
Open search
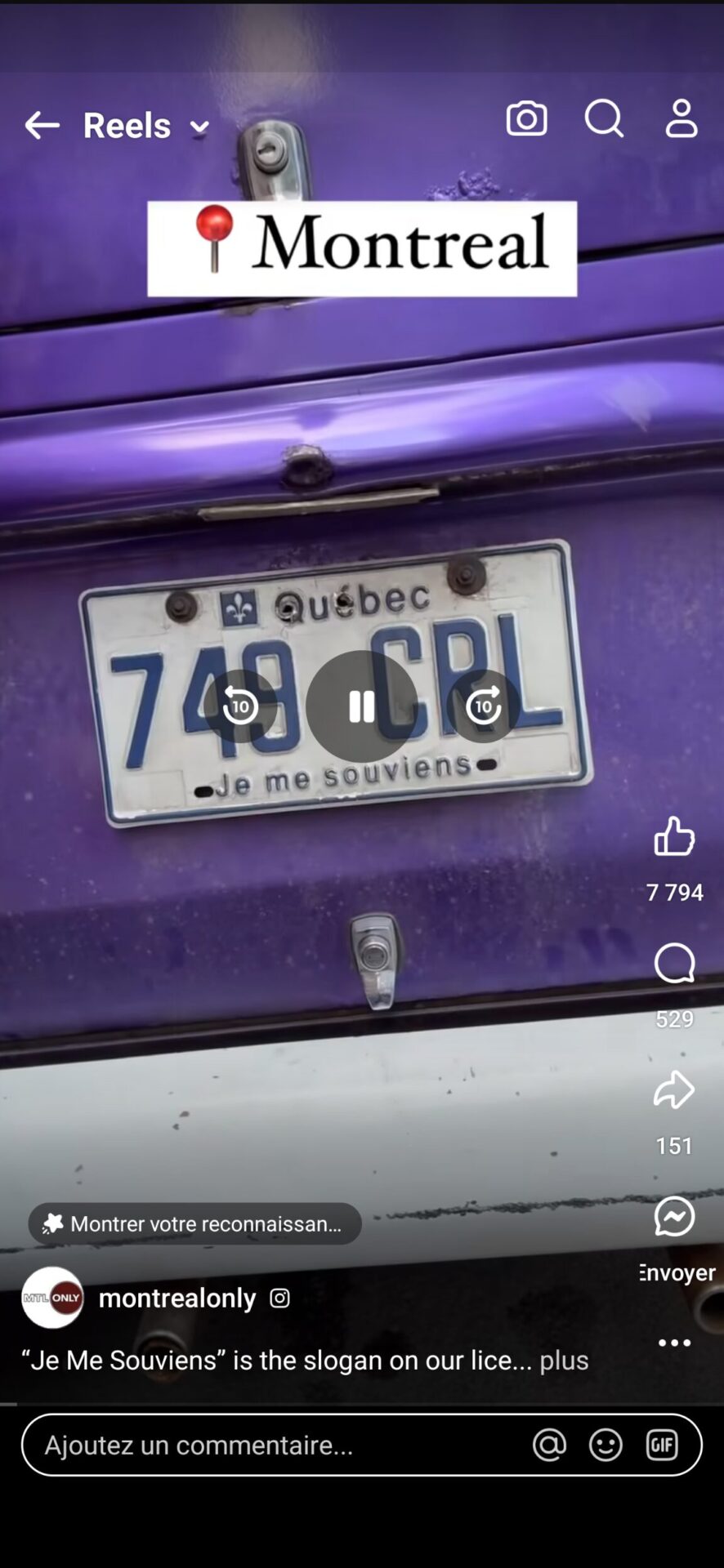pos(604,119)
